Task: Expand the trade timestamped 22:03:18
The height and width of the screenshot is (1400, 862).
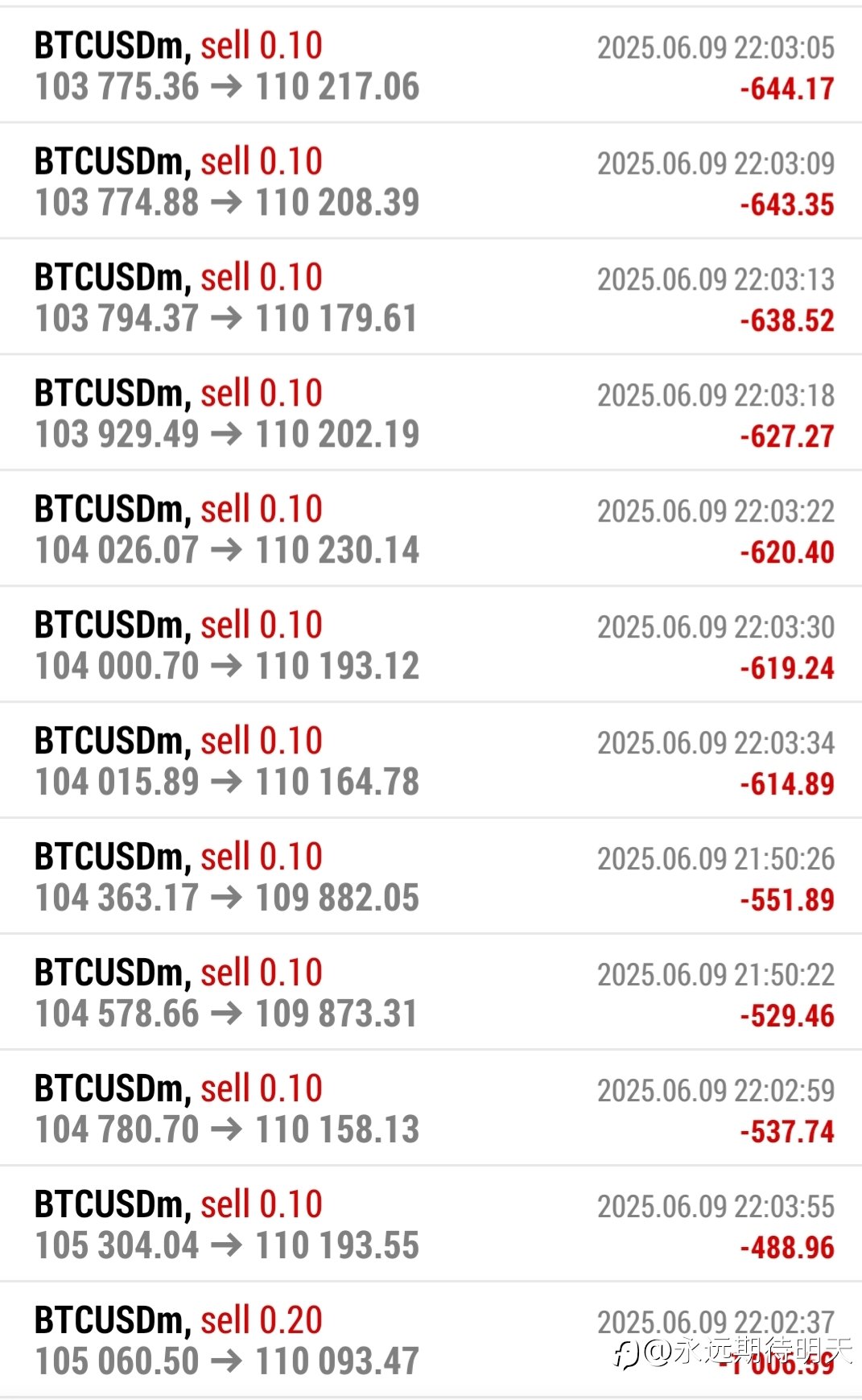Action: point(431,413)
